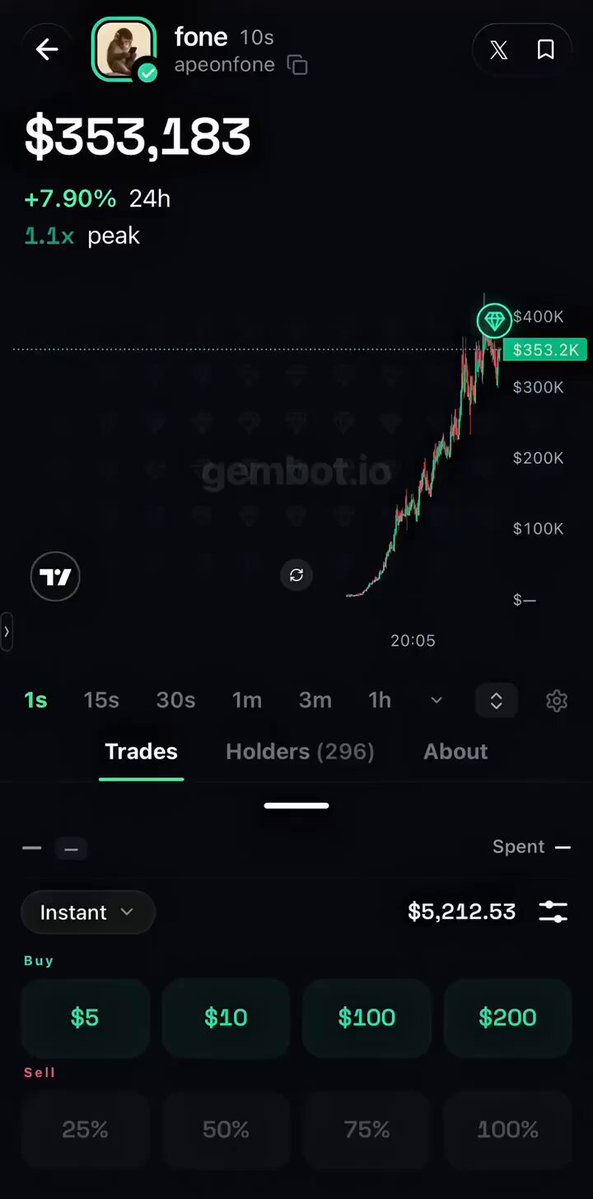
Task: Go back with the arrow icon
Action: pos(47,50)
